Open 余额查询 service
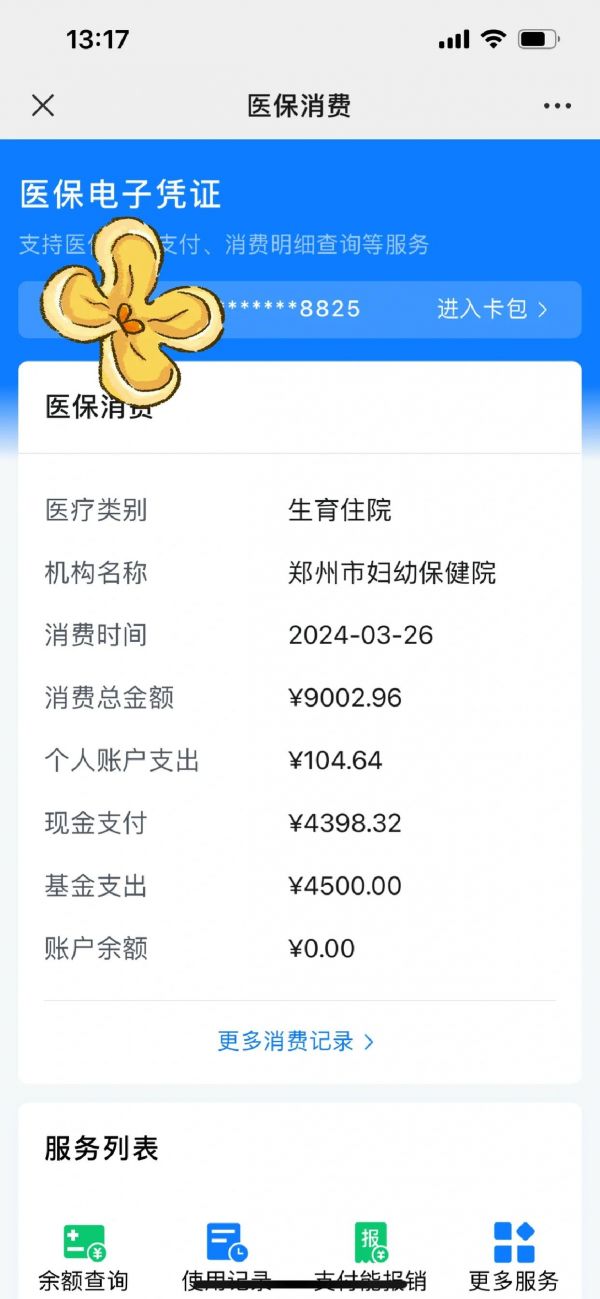The image size is (600, 1299). 84,1256
